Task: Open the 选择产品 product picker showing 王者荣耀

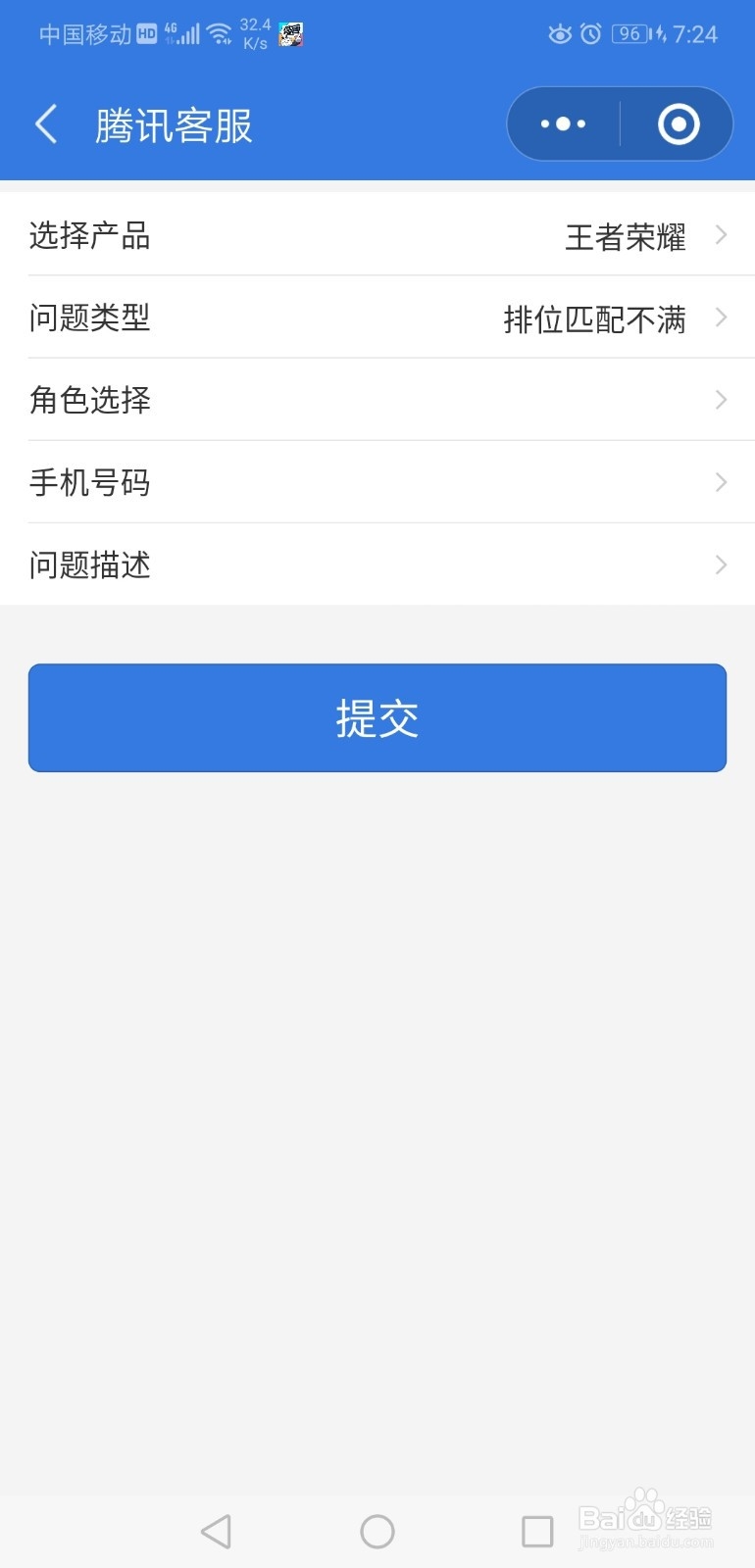Action: [377, 235]
